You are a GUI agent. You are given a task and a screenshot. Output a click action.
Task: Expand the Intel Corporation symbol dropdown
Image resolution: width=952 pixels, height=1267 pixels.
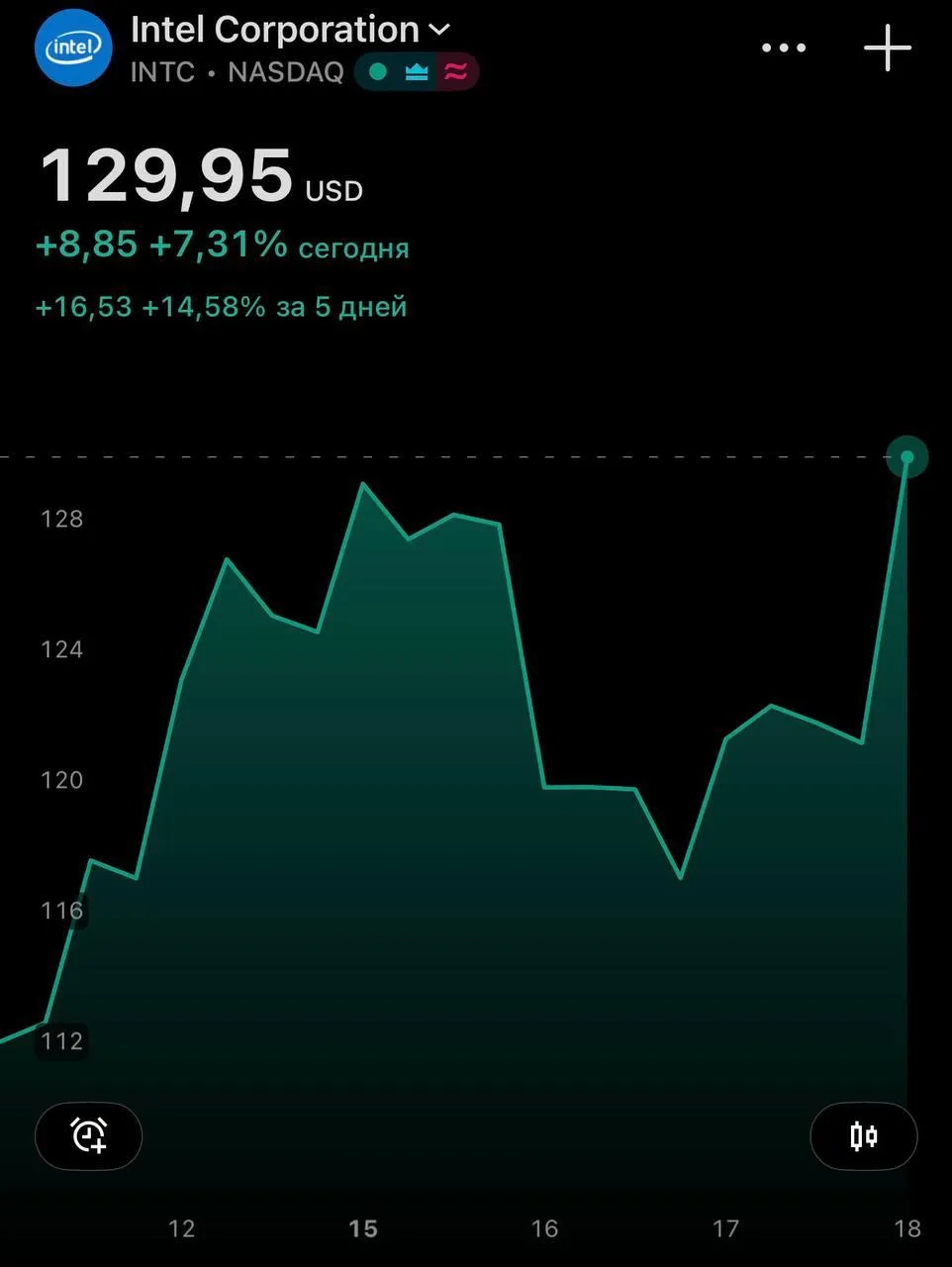click(291, 30)
